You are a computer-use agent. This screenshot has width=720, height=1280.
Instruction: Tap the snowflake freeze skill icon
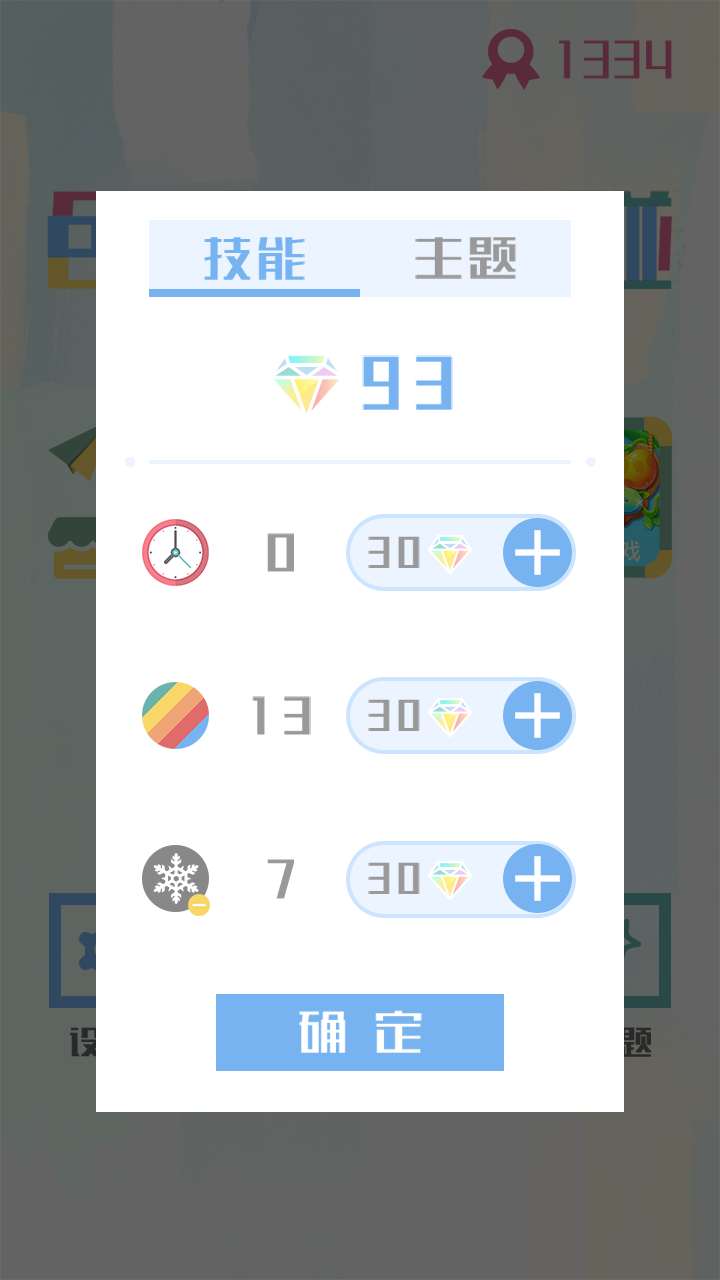pos(175,878)
